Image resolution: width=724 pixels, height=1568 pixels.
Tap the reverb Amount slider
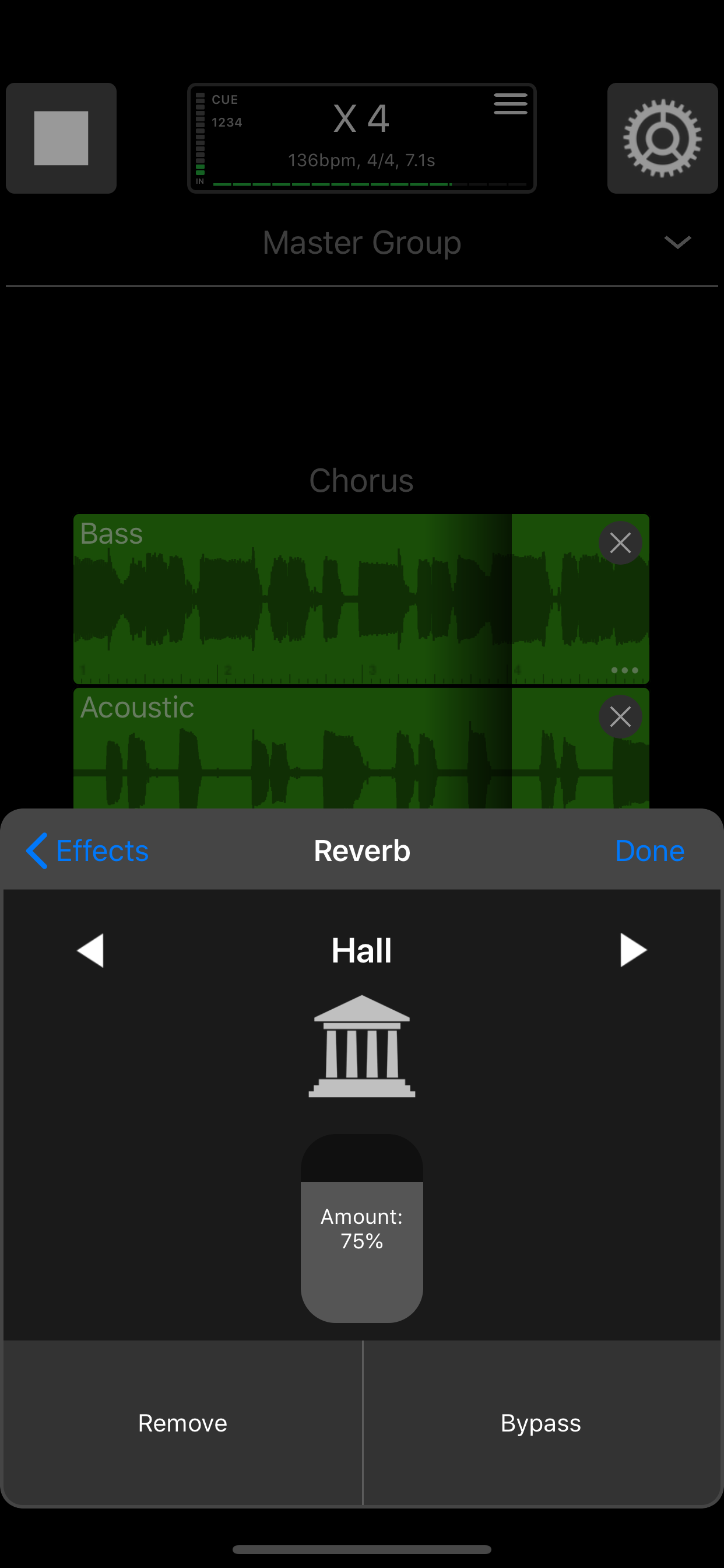362,1228
